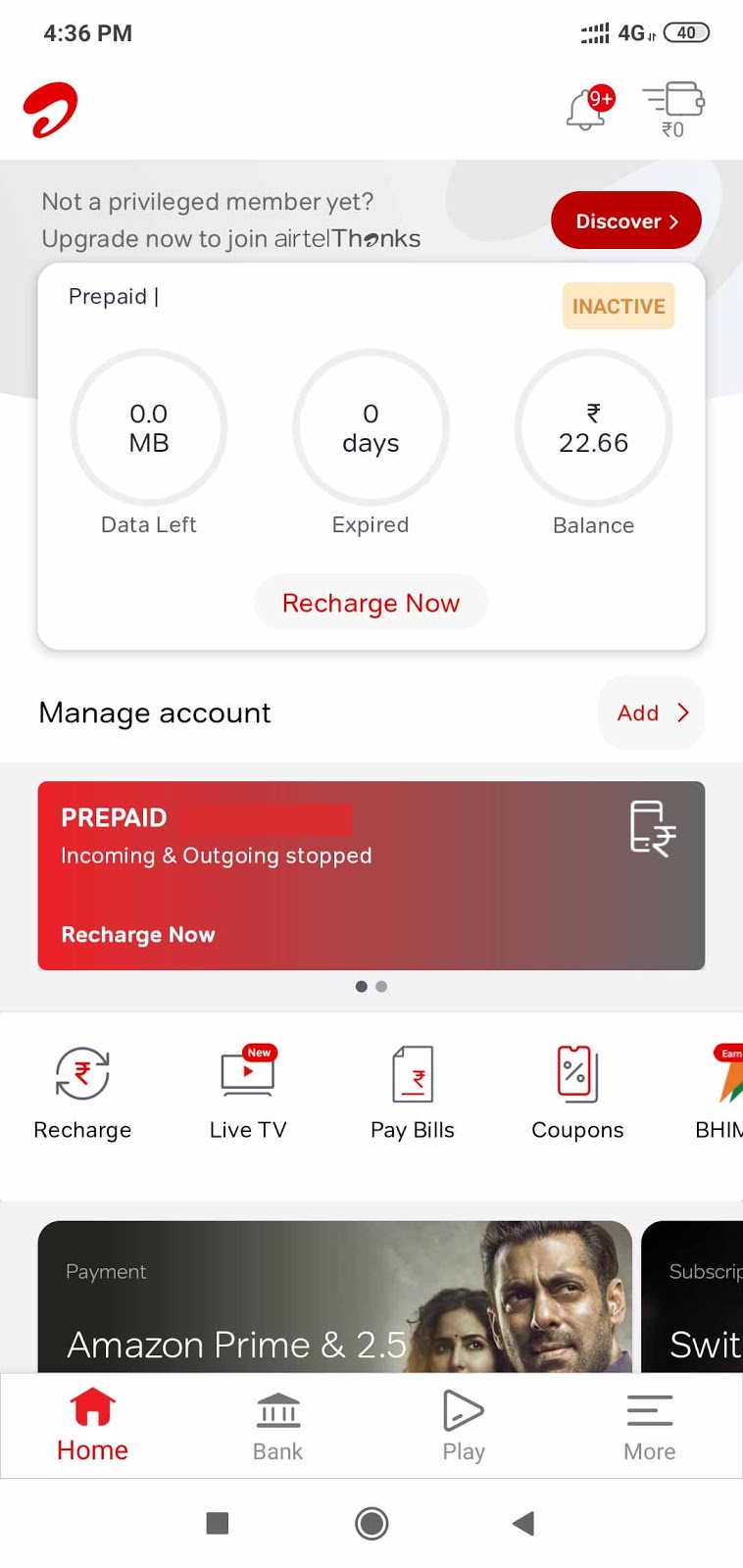View Coupons
Screen dimensions: 743x1568
point(577,1093)
